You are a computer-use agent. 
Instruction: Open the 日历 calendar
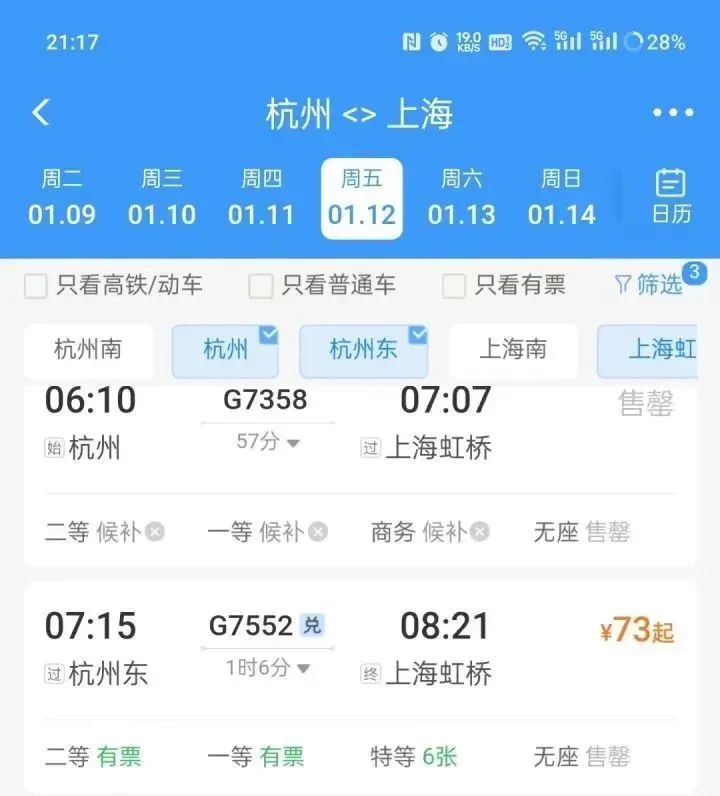pyautogui.click(x=671, y=197)
